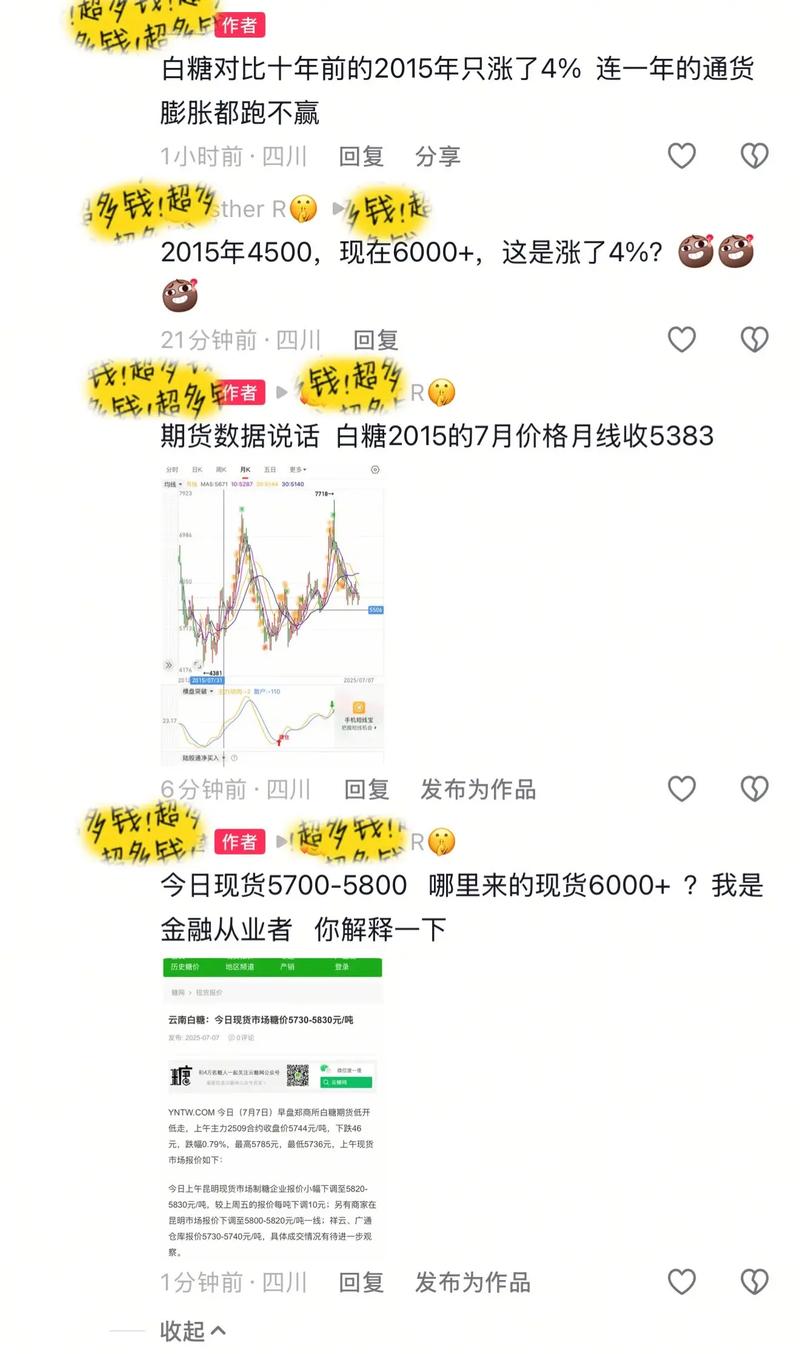Tap 发布为作品 under the 1分钟前 comment

click(473, 1282)
